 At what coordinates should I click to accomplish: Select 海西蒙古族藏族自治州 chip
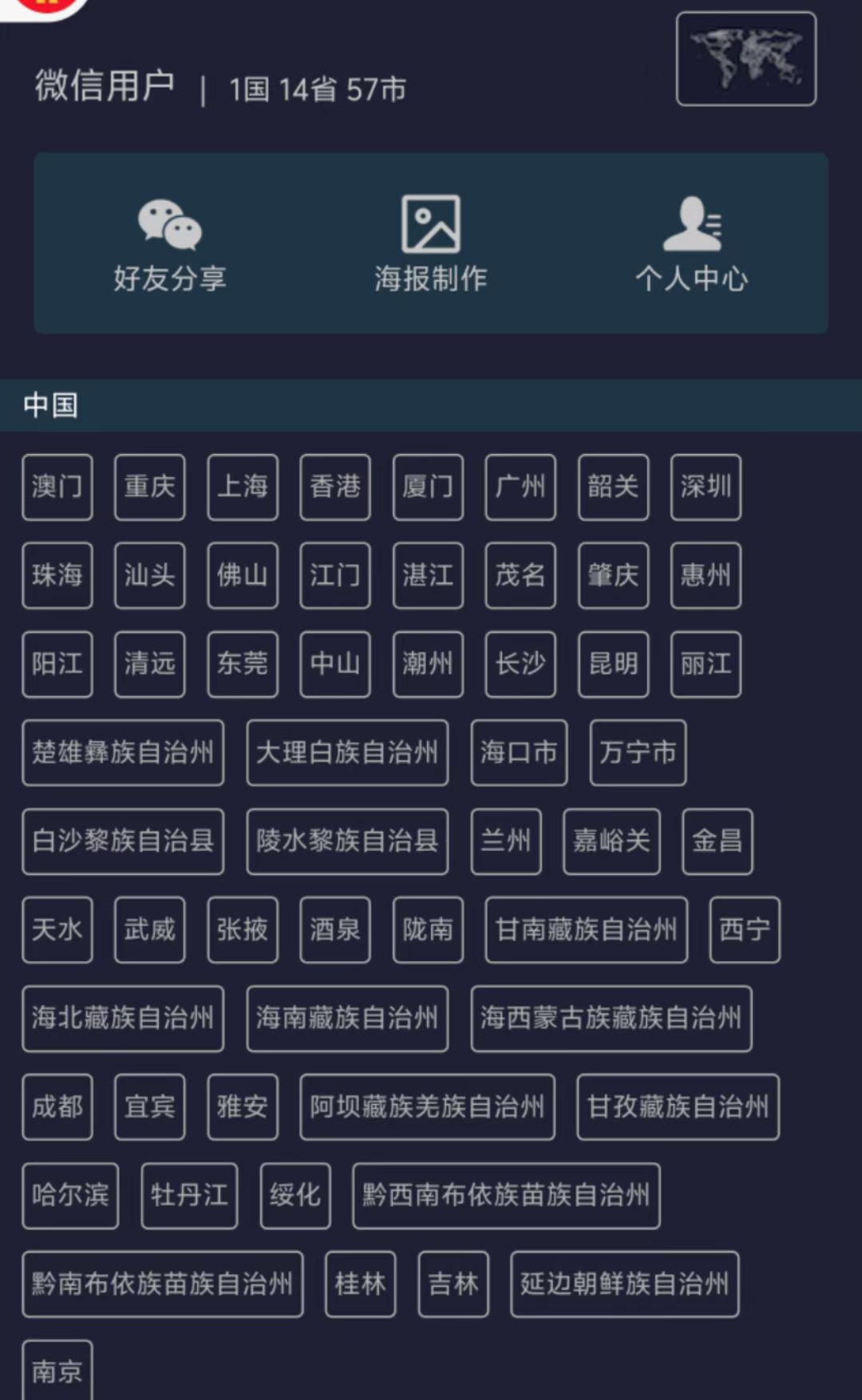coord(611,1018)
